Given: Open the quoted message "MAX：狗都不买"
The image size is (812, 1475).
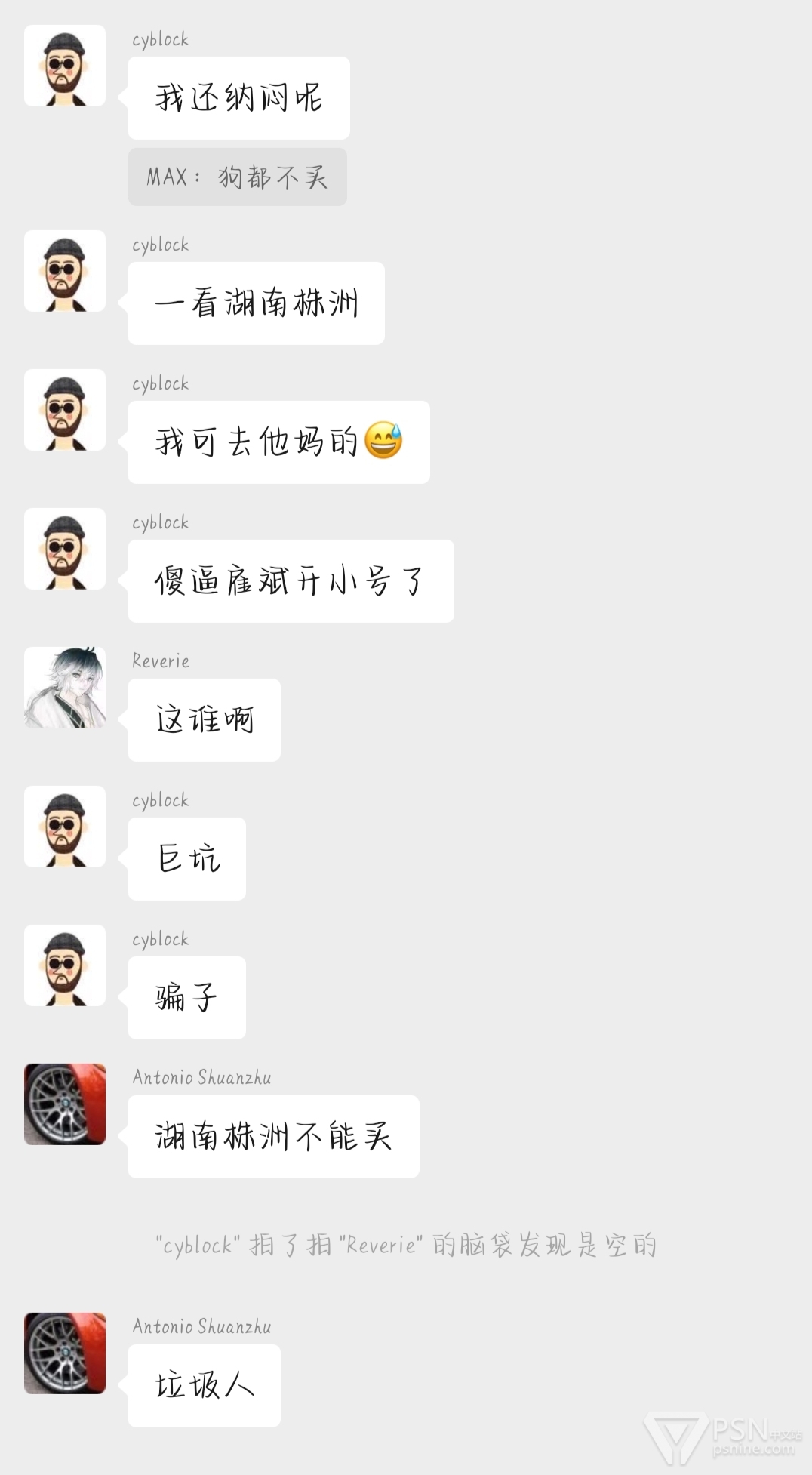Looking at the screenshot, I should click(237, 177).
